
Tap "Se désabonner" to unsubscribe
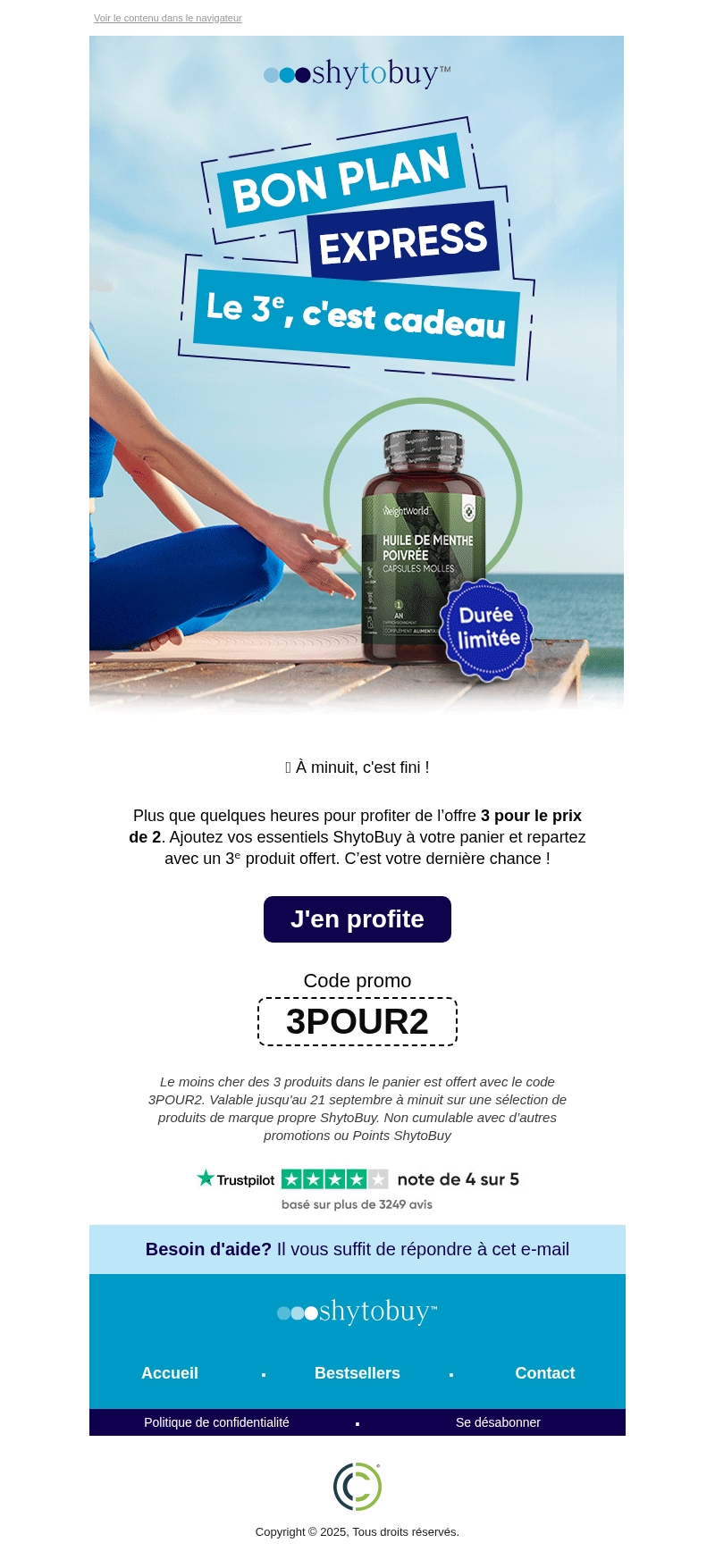(x=498, y=1422)
